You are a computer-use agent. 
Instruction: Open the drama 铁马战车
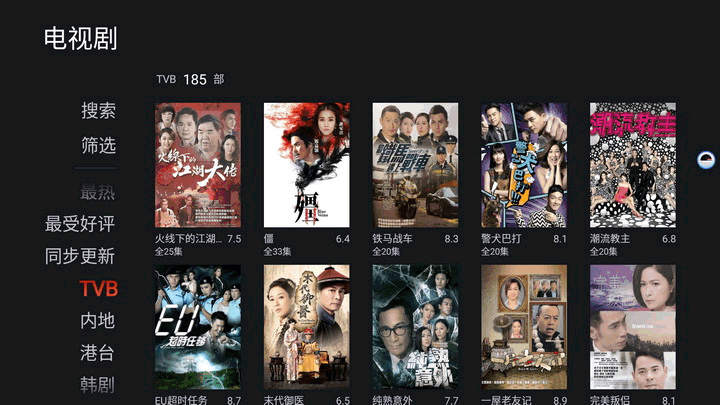pos(415,165)
